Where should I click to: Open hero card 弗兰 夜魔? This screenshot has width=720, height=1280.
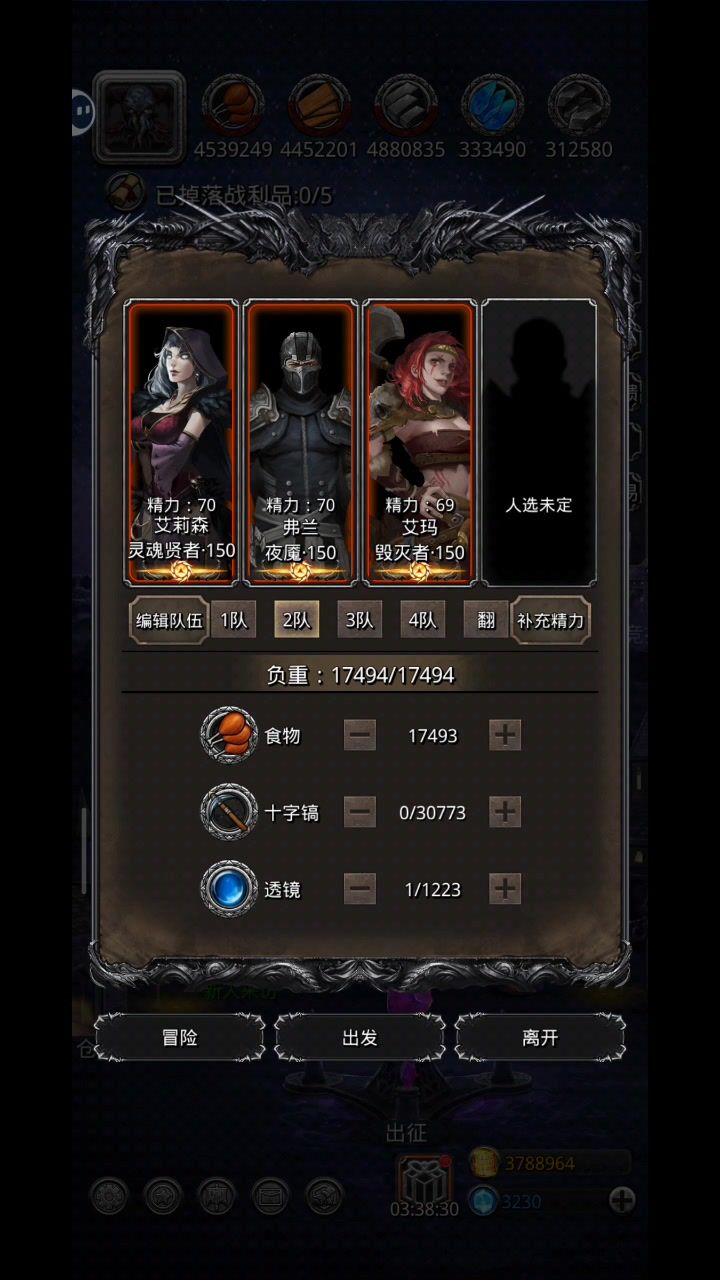pos(300,442)
